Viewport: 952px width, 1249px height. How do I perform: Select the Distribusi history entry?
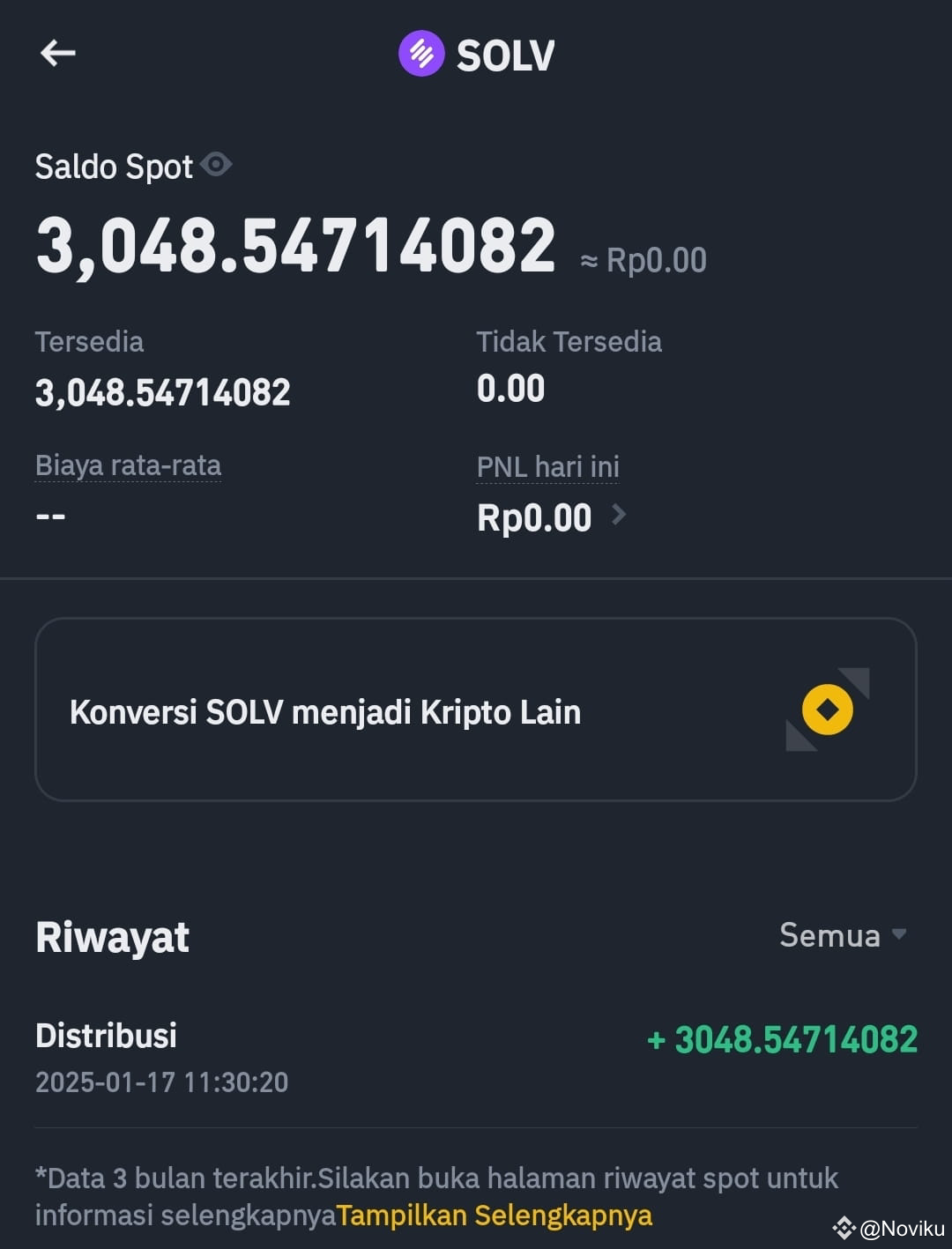pyautogui.click(x=106, y=1037)
